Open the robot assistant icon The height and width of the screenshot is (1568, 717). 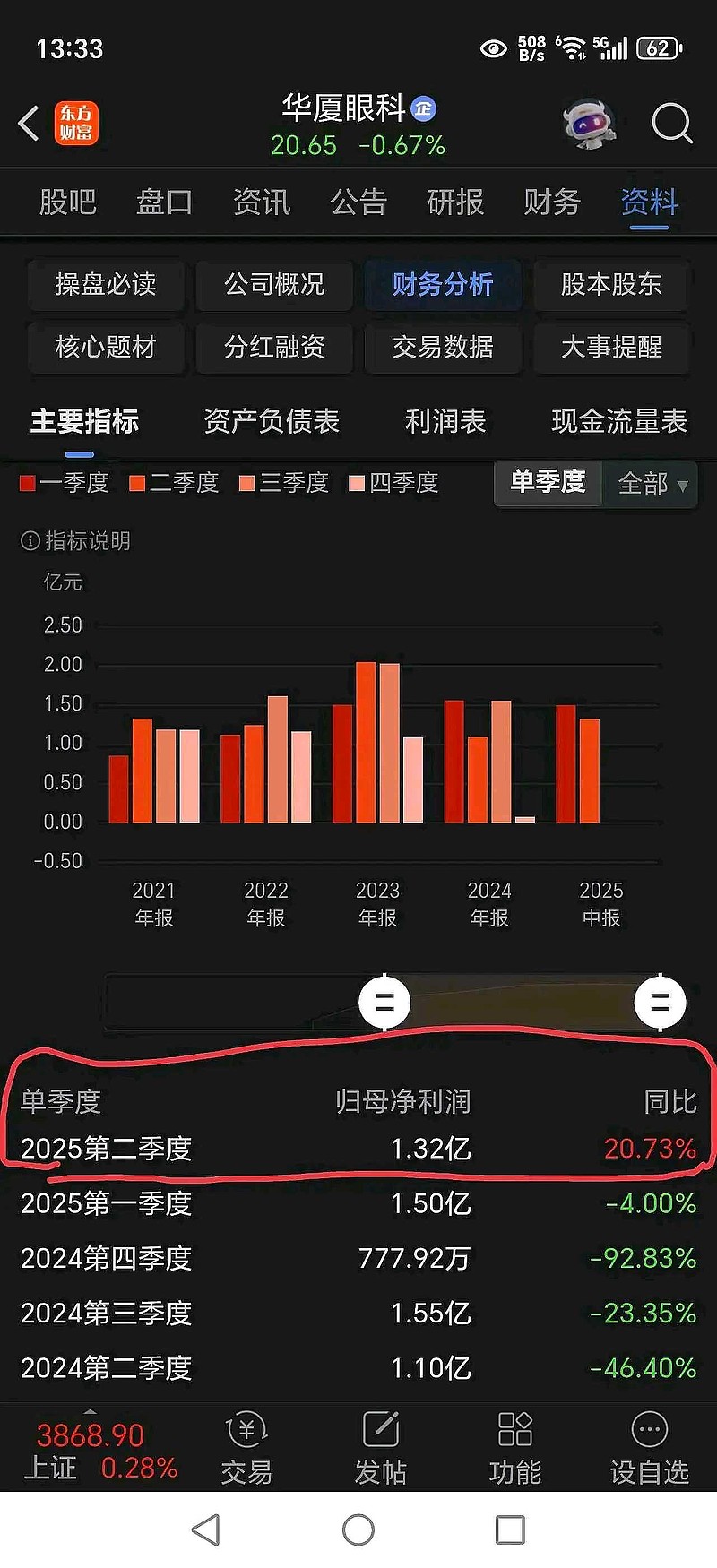coord(590,124)
